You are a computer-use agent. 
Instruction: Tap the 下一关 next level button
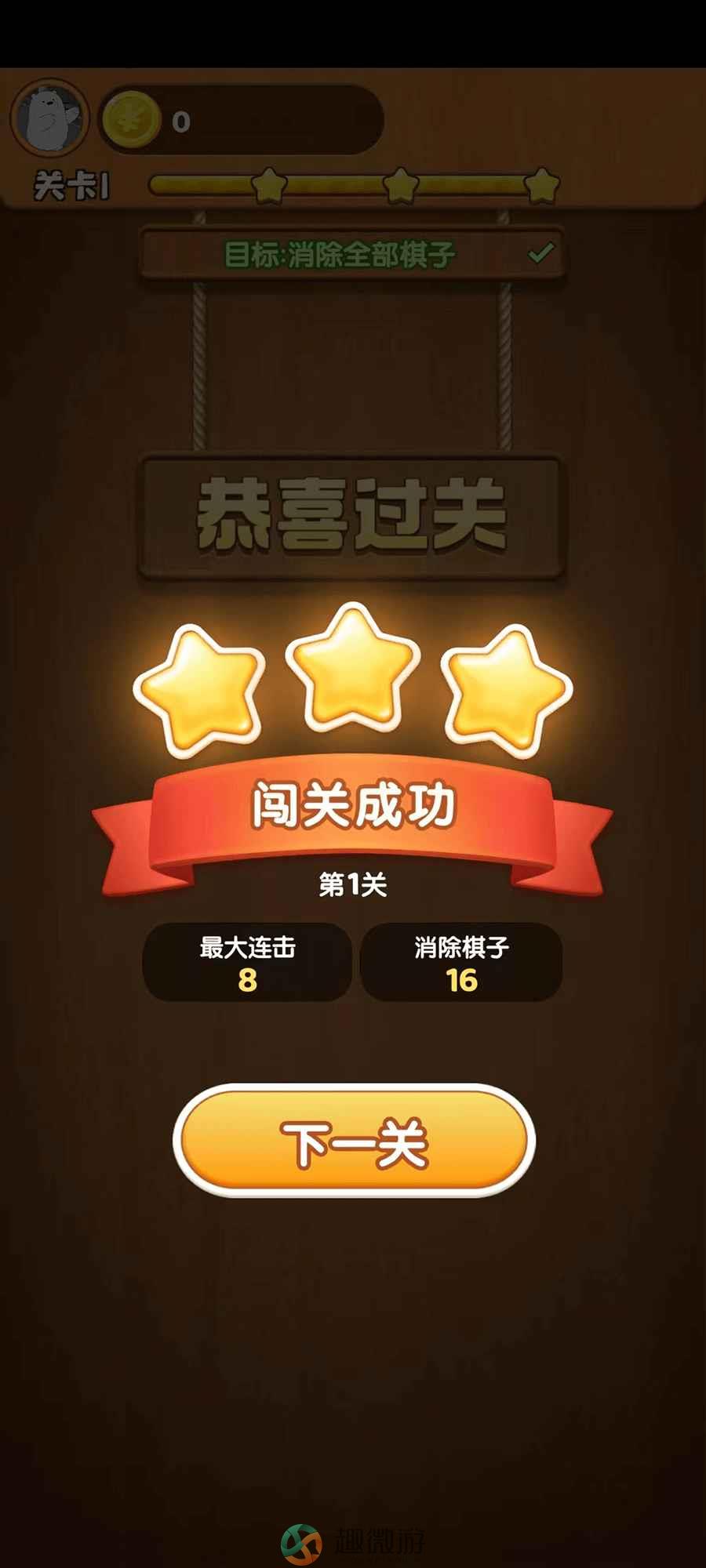354,1141
